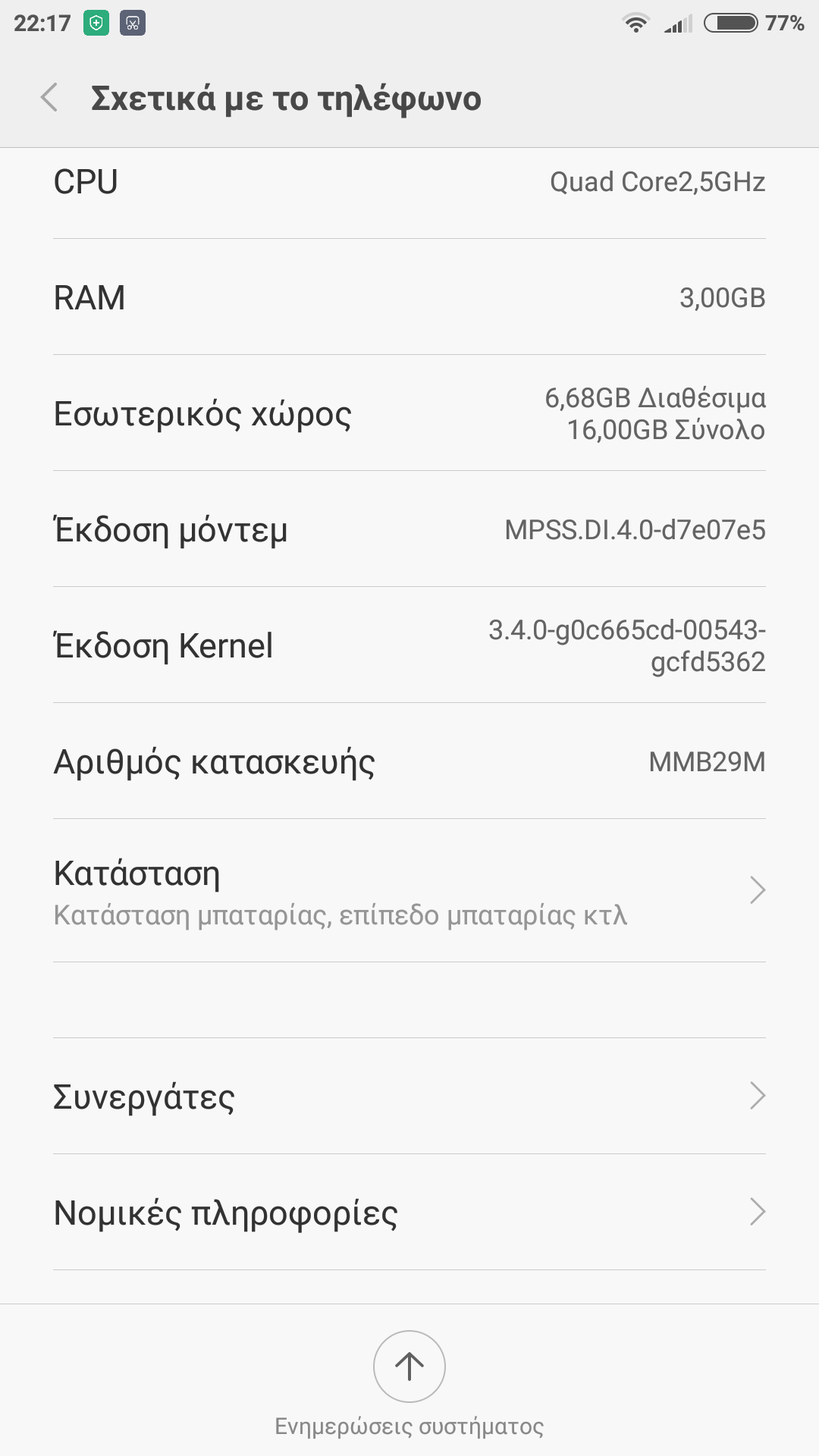Go back from Σχετικά με το τηλέφωνο
Viewport: 819px width, 1456px height.
[50, 98]
